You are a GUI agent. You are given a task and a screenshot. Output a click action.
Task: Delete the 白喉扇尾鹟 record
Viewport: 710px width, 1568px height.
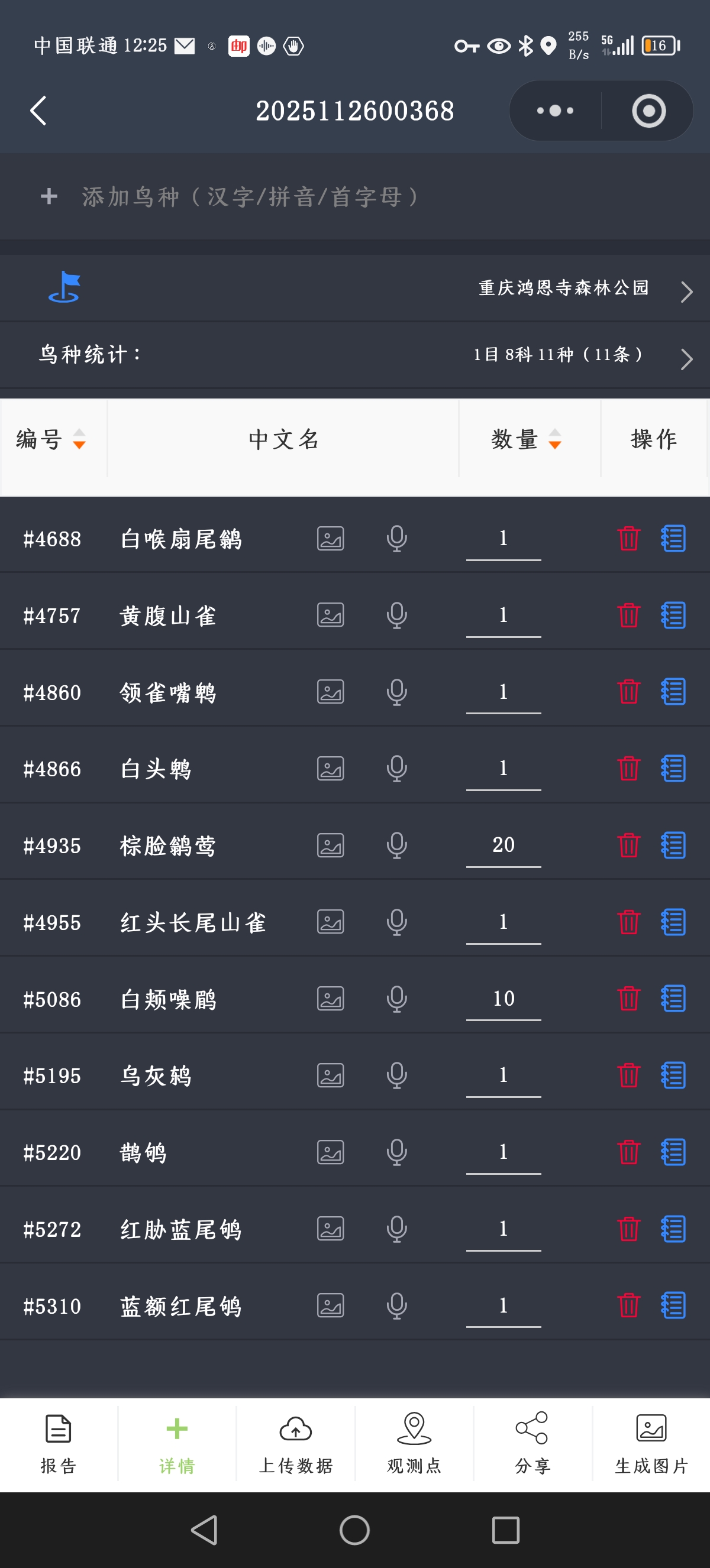628,539
